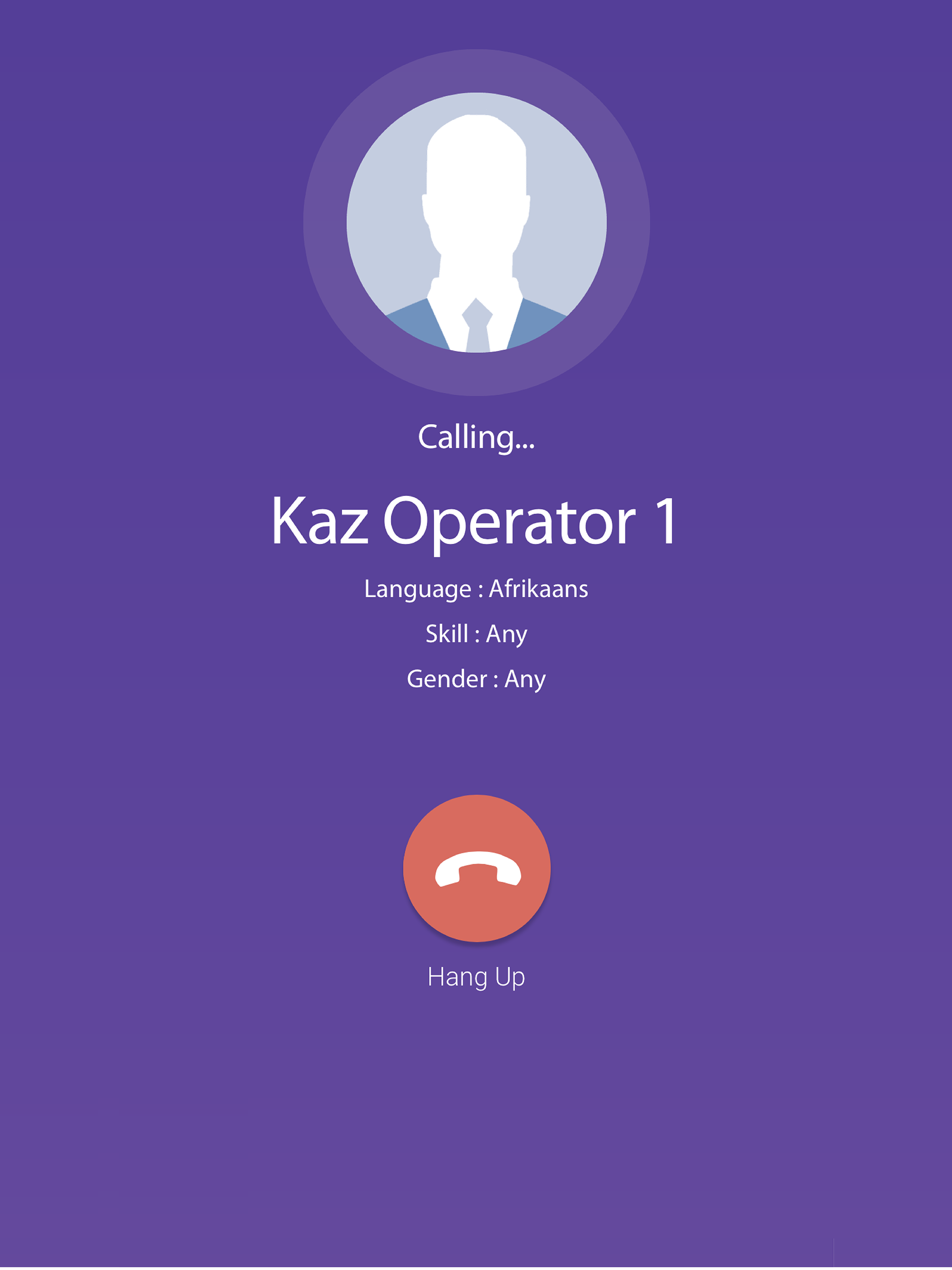Click the head portion of the avatar silhouette
This screenshot has height=1270, width=952.
pyautogui.click(x=476, y=172)
